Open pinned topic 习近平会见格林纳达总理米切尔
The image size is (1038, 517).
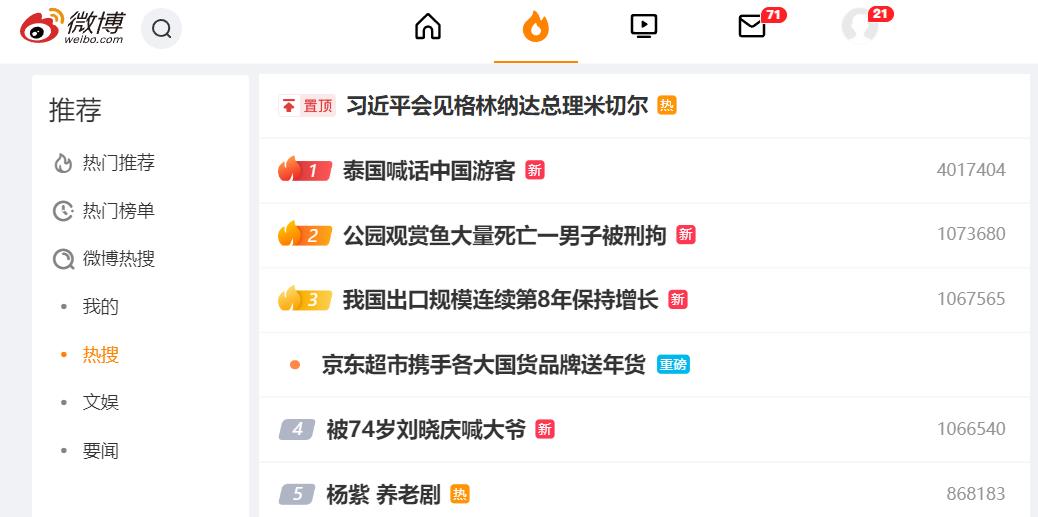tap(497, 106)
